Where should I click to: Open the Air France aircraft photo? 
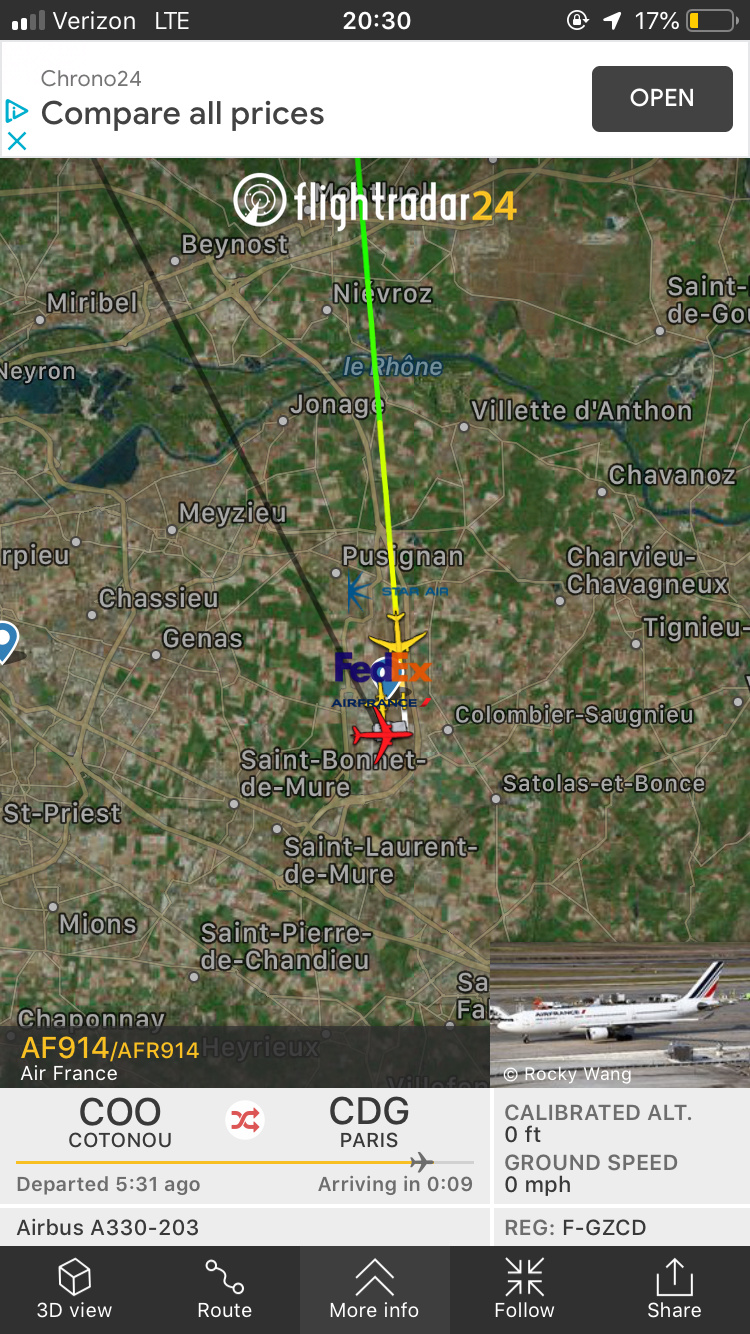pyautogui.click(x=620, y=1013)
